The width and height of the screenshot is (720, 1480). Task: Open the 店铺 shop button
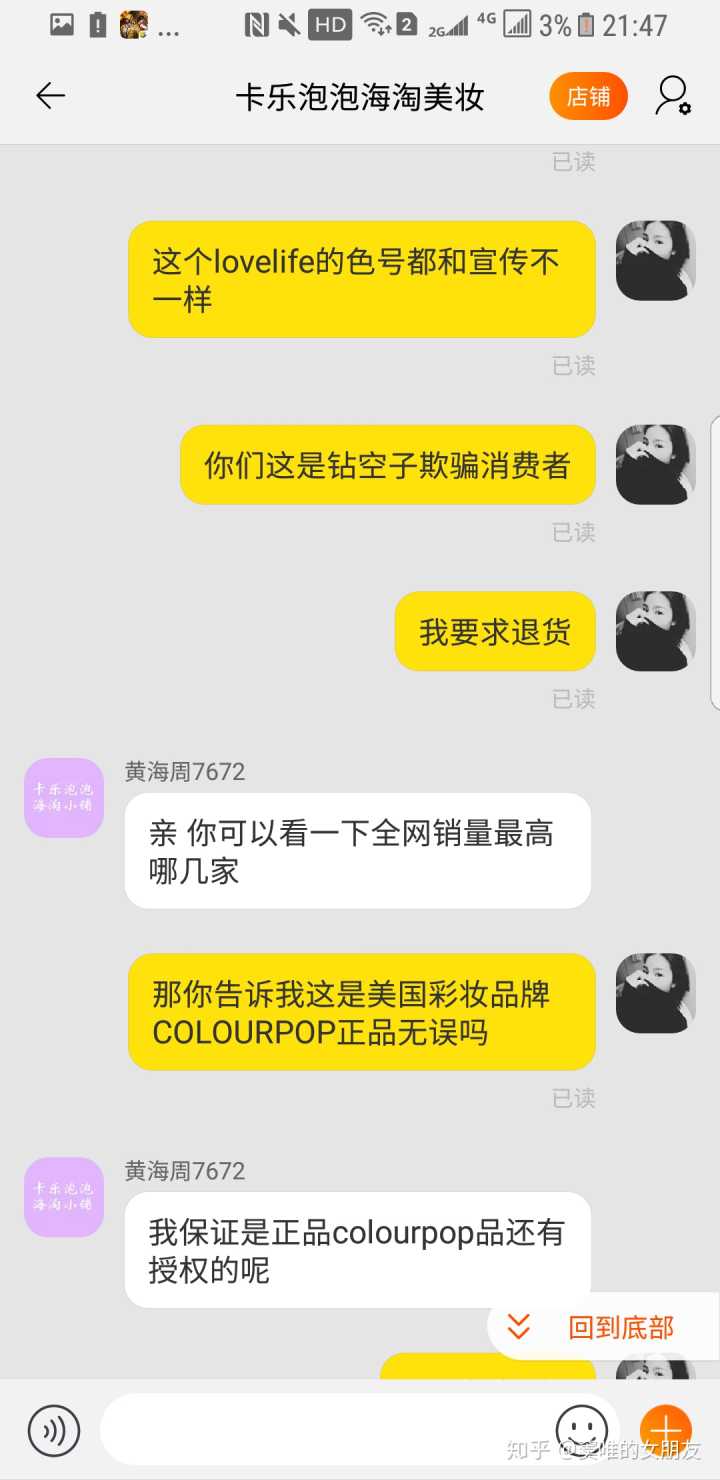(588, 96)
